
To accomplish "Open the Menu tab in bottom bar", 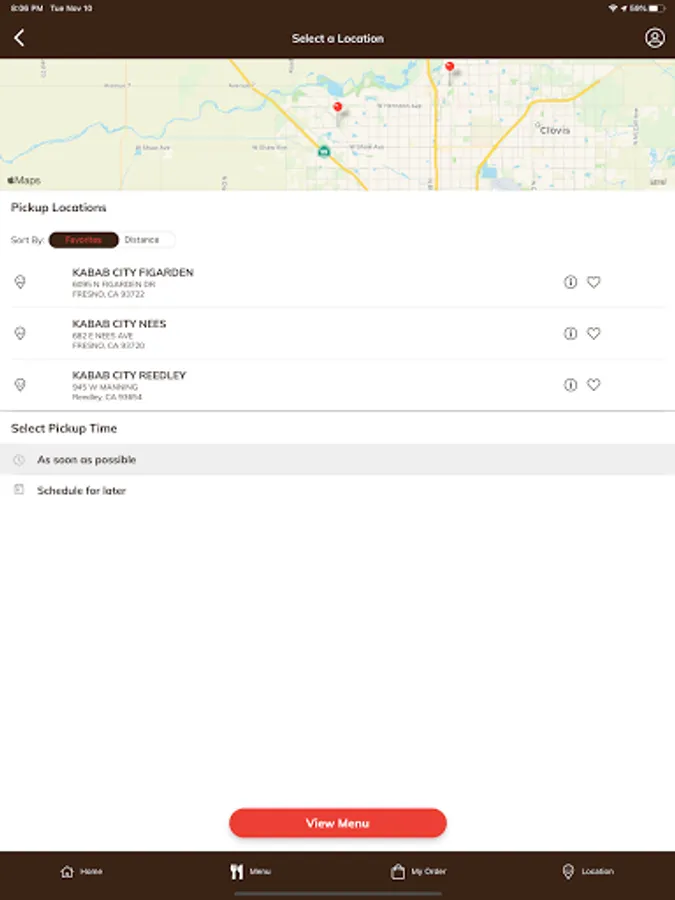I will pyautogui.click(x=250, y=871).
